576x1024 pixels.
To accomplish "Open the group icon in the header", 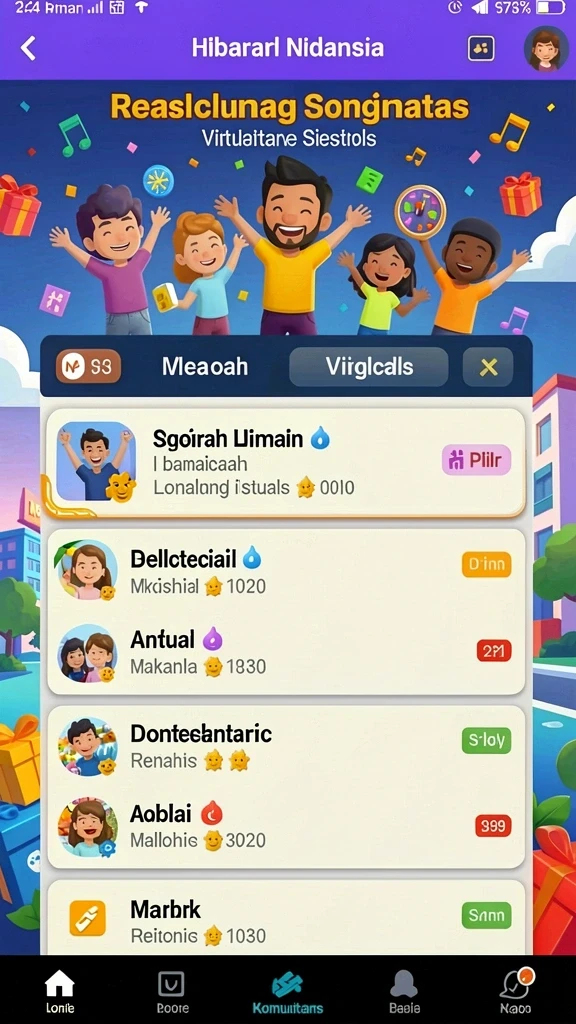I will click(x=481, y=48).
